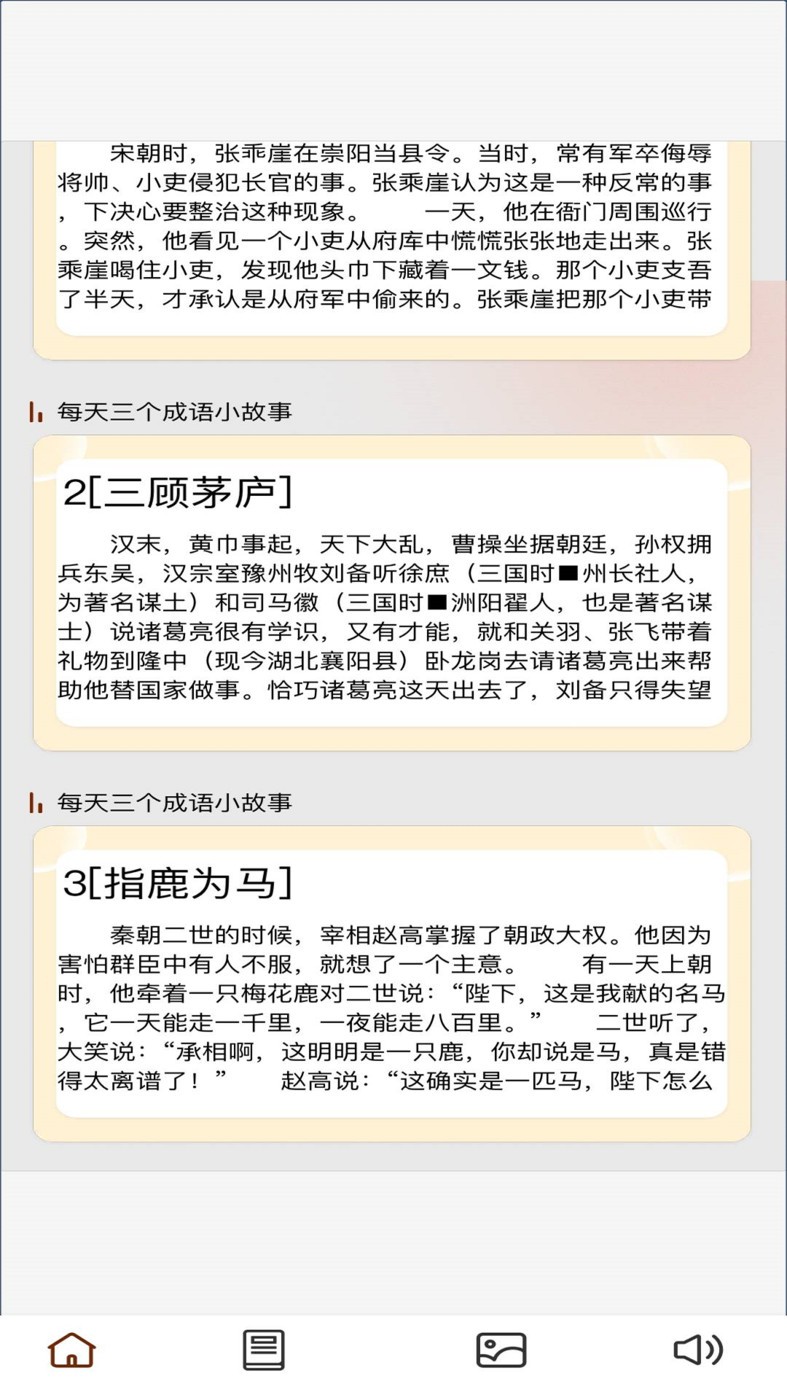
Task: Open the 指鹿为马 idiom story card
Action: point(392,983)
